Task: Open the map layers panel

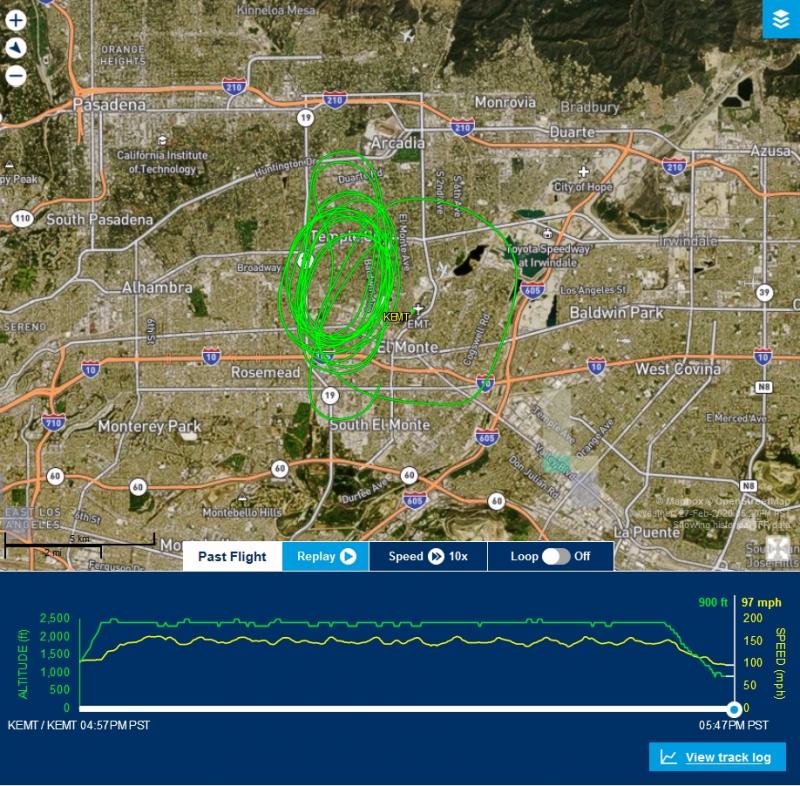Action: click(x=781, y=19)
